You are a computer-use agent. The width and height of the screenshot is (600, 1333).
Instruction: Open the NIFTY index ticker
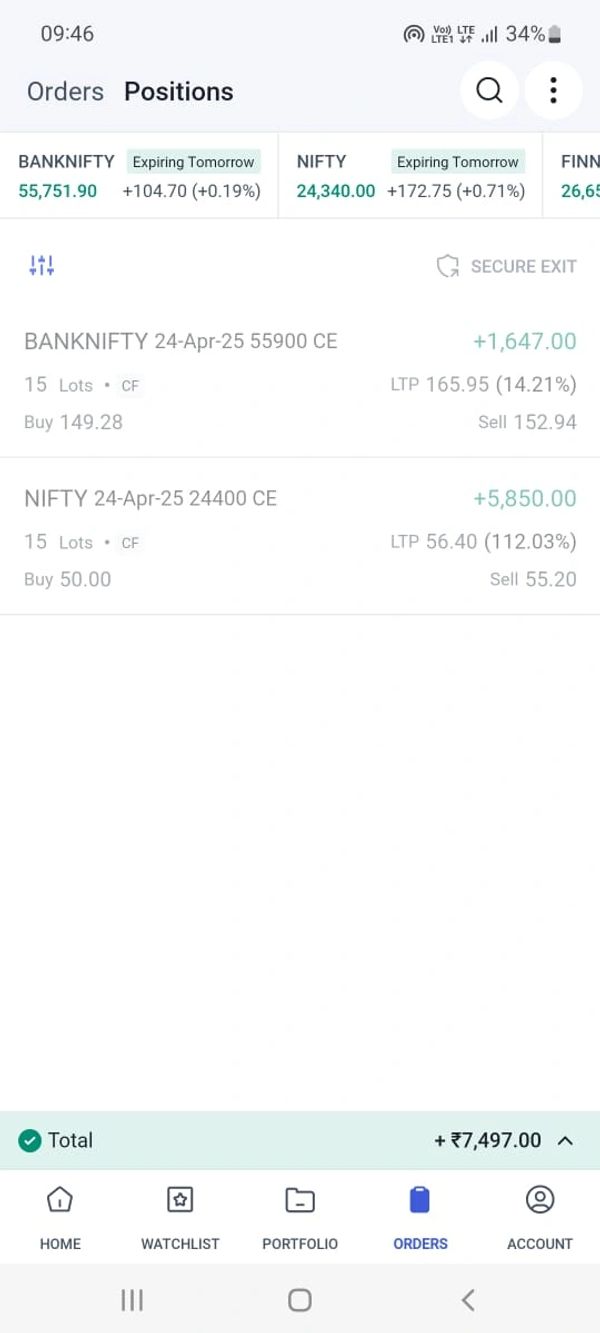point(410,176)
